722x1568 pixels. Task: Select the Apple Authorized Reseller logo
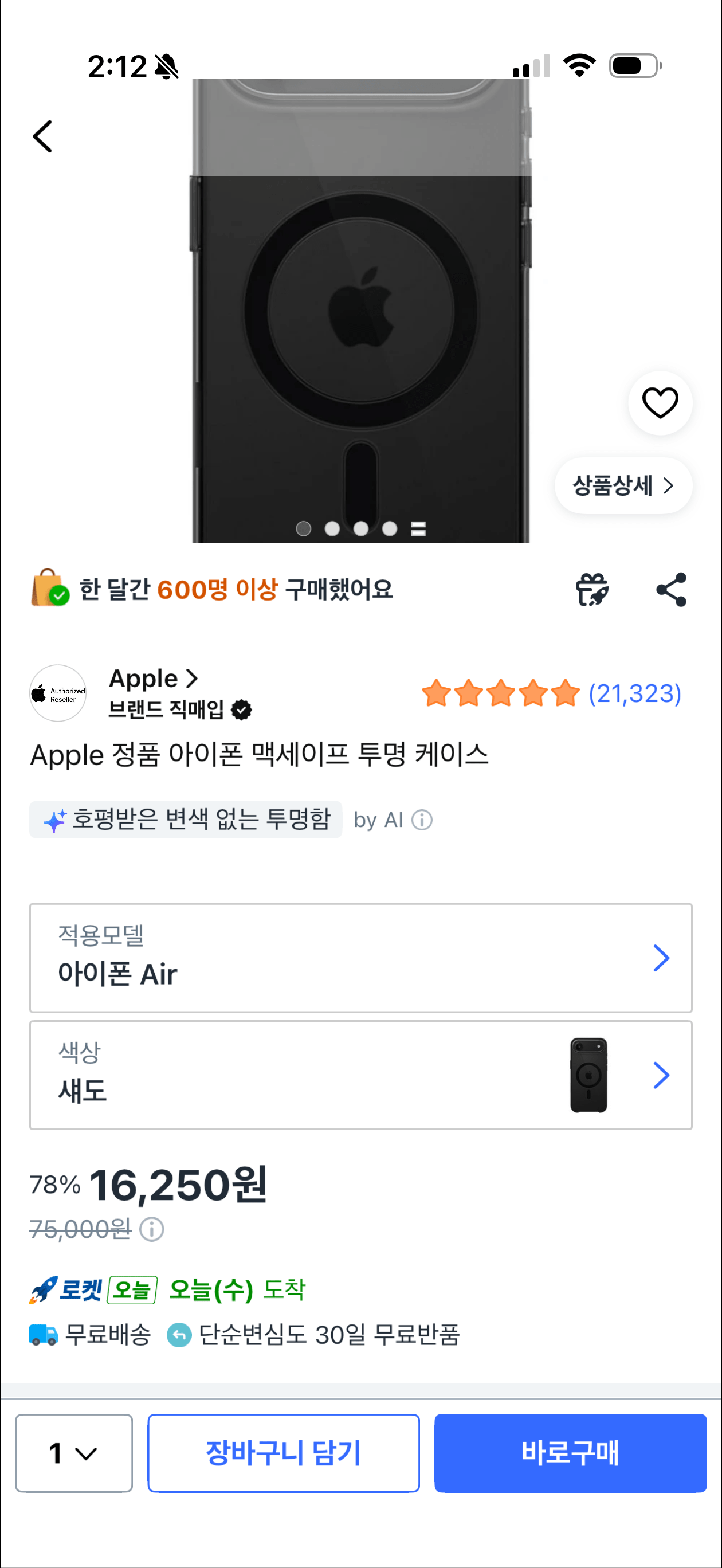[x=57, y=693]
